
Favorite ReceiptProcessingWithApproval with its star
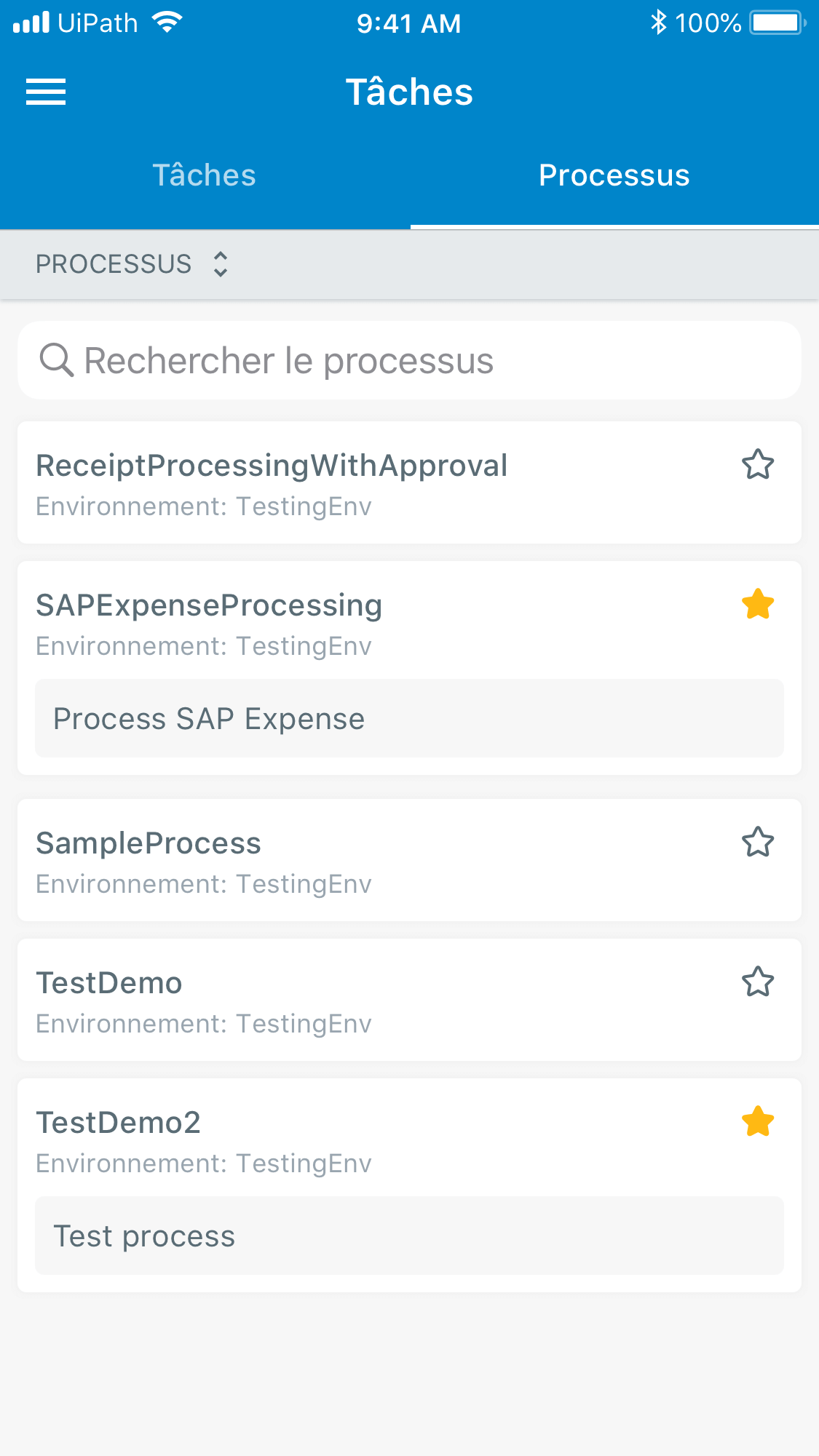758,465
